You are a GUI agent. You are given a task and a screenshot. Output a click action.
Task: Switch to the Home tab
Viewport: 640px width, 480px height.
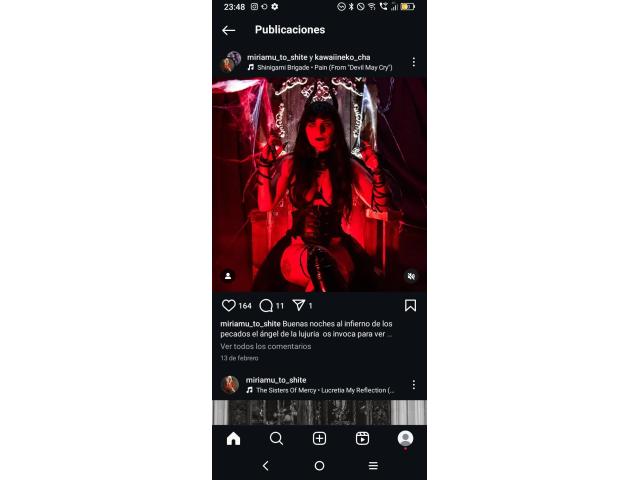pos(233,438)
